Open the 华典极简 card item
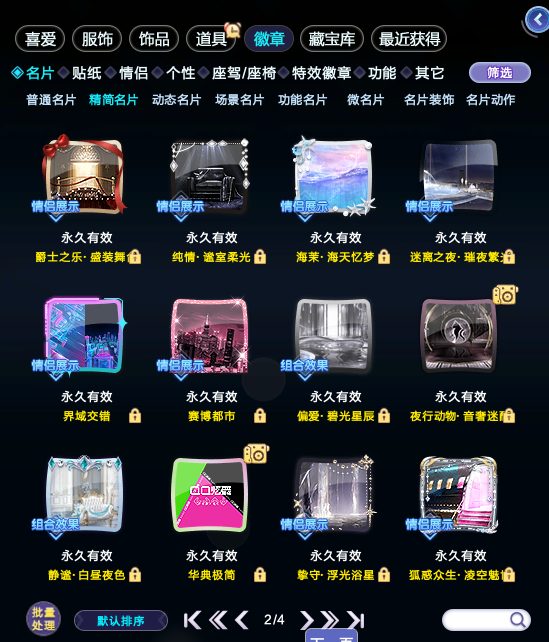This screenshot has height=642, width=549. 211,518
